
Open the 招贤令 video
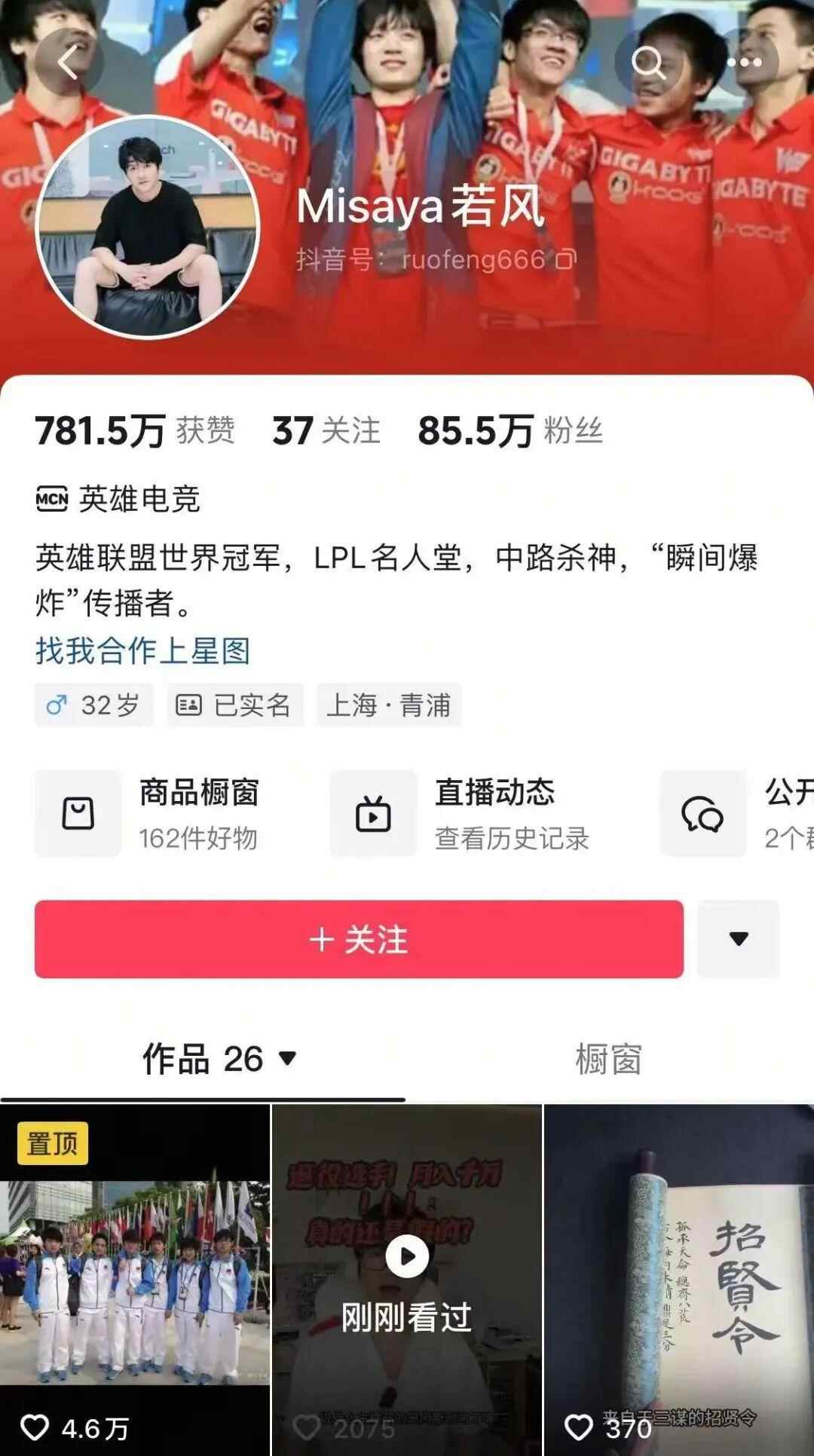pos(678,1281)
